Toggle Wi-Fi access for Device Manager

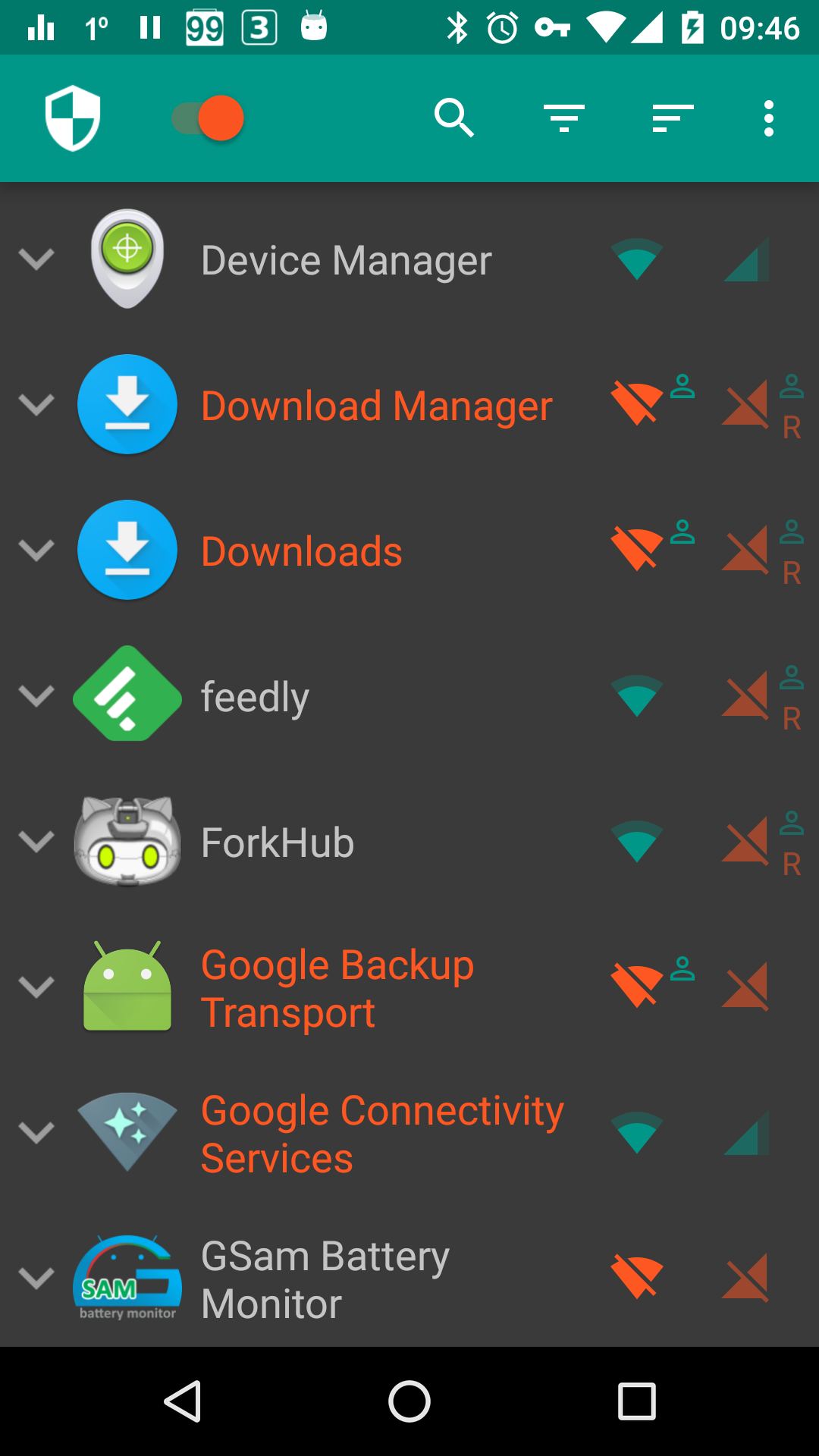tap(637, 259)
